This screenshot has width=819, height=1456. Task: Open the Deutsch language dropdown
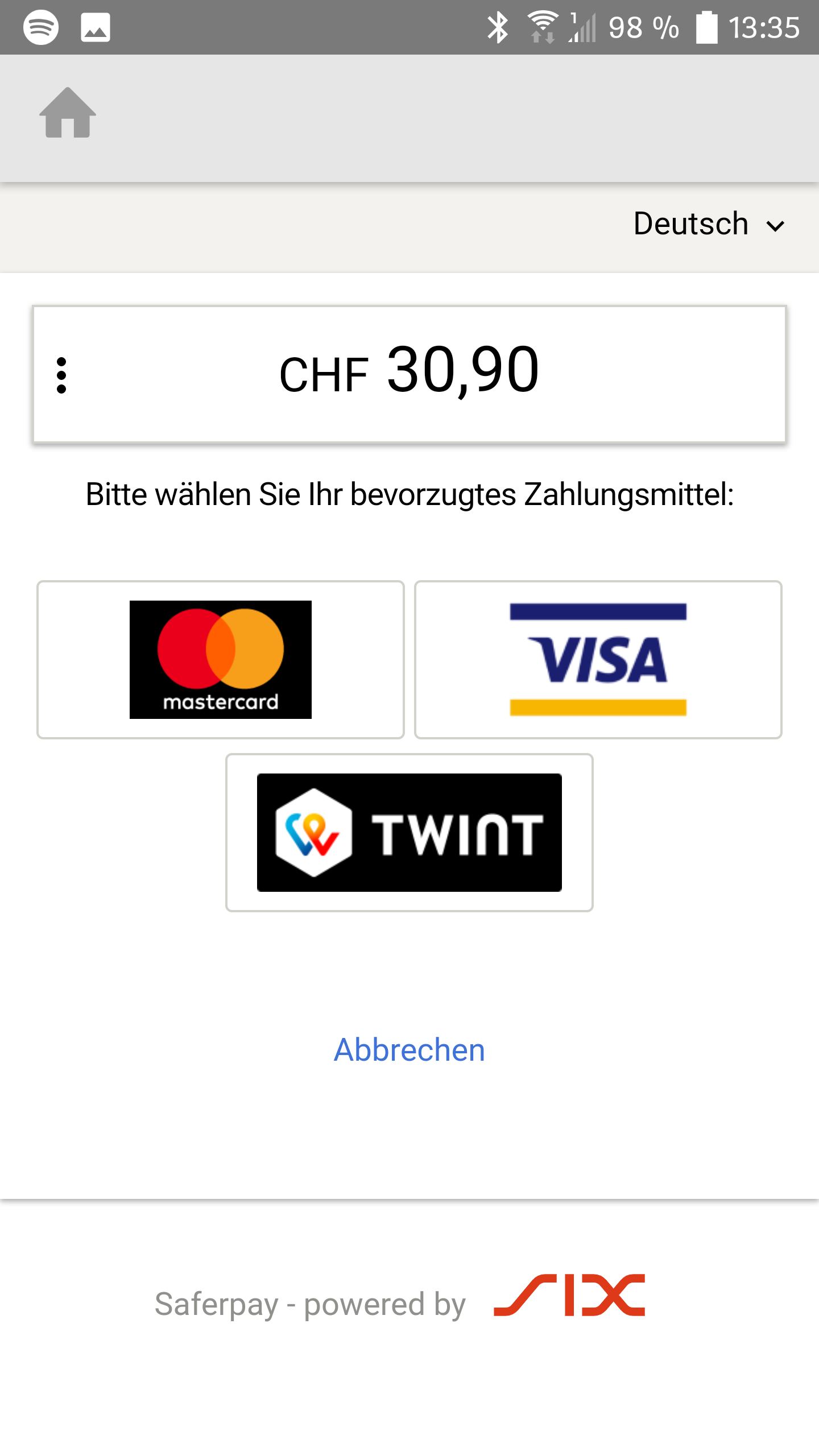pyautogui.click(x=709, y=224)
